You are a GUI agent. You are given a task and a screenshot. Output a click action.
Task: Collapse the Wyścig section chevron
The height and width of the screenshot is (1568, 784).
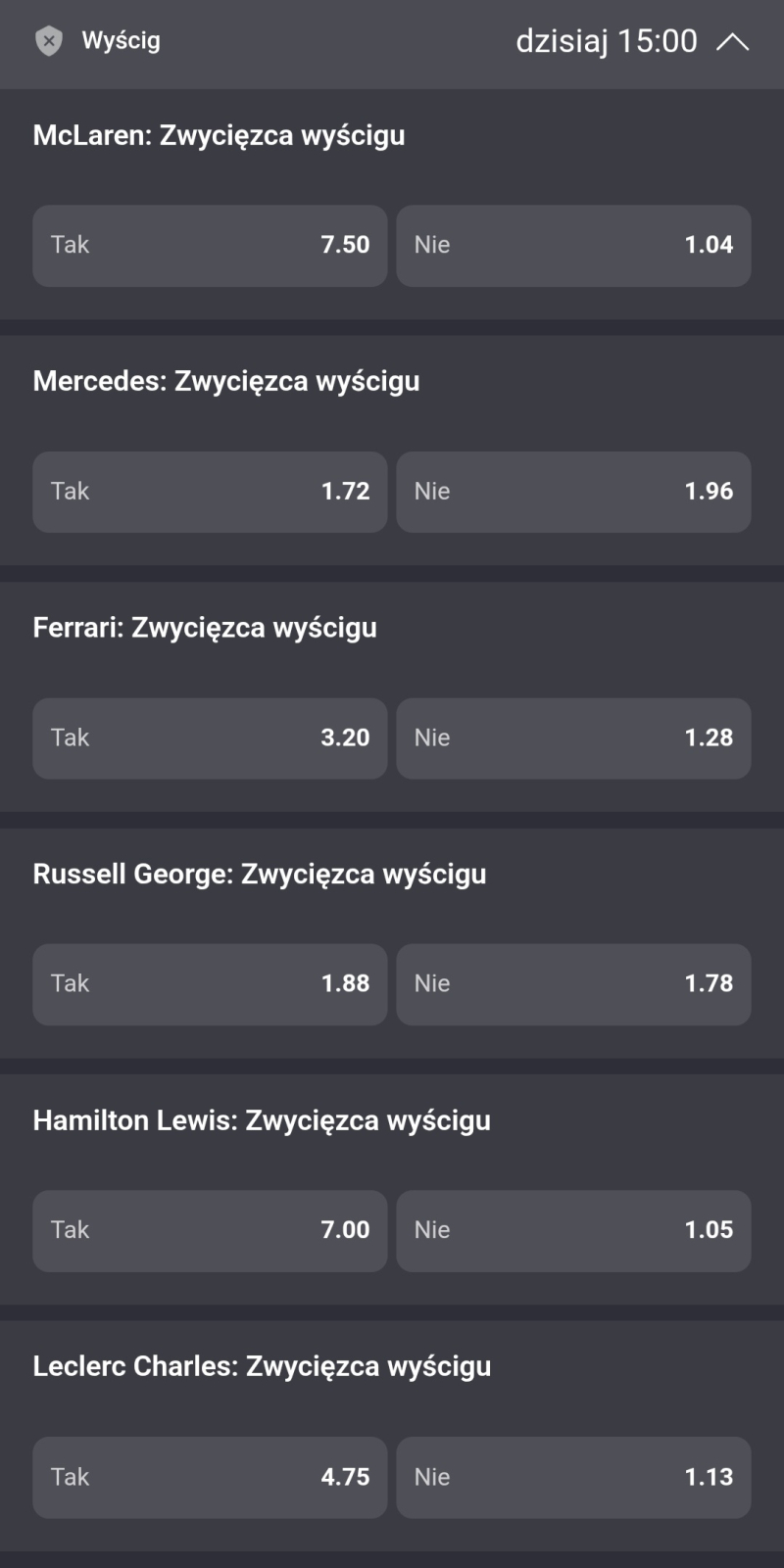point(732,41)
